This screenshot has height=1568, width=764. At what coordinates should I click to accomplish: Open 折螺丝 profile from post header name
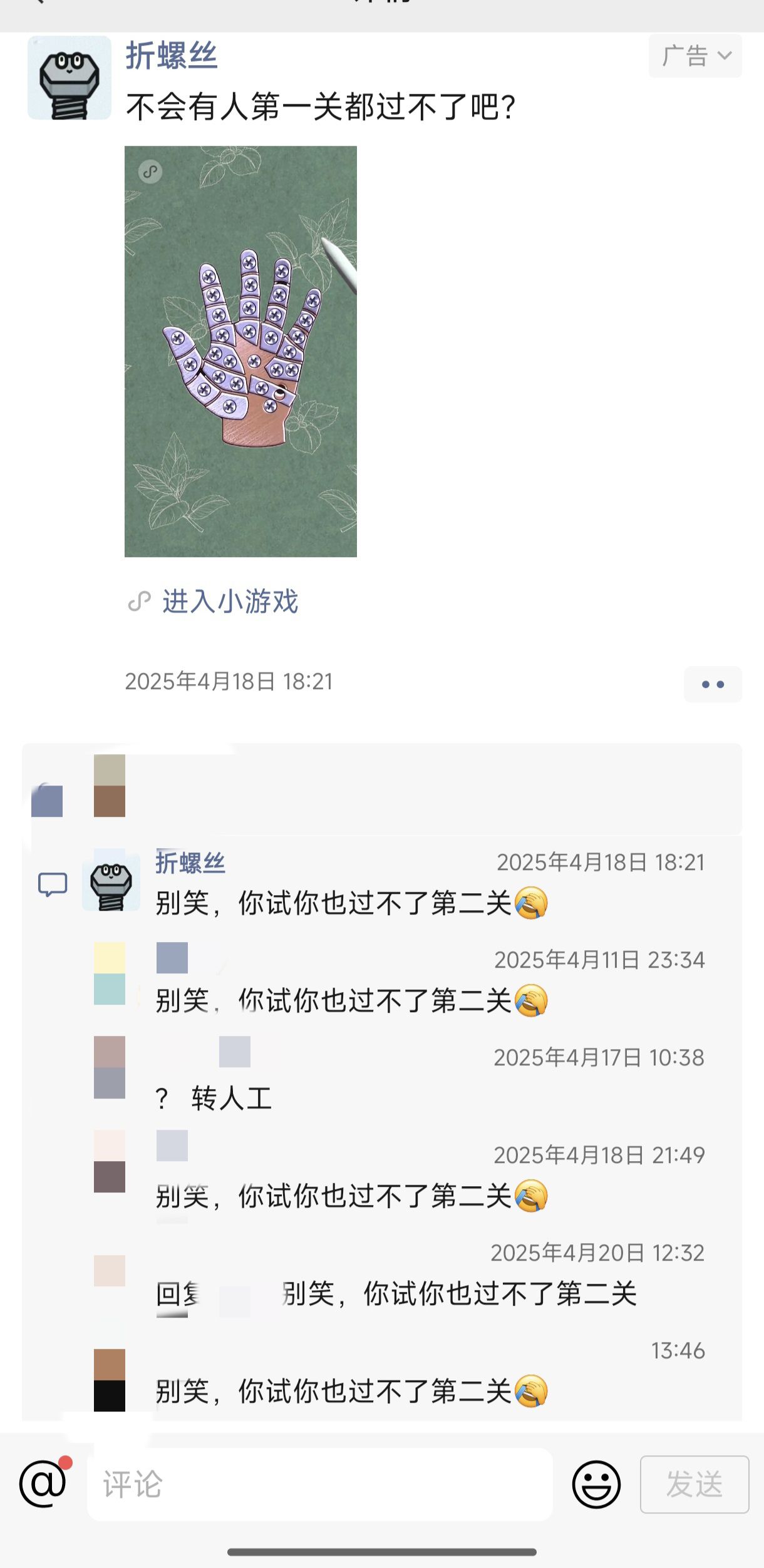172,55
